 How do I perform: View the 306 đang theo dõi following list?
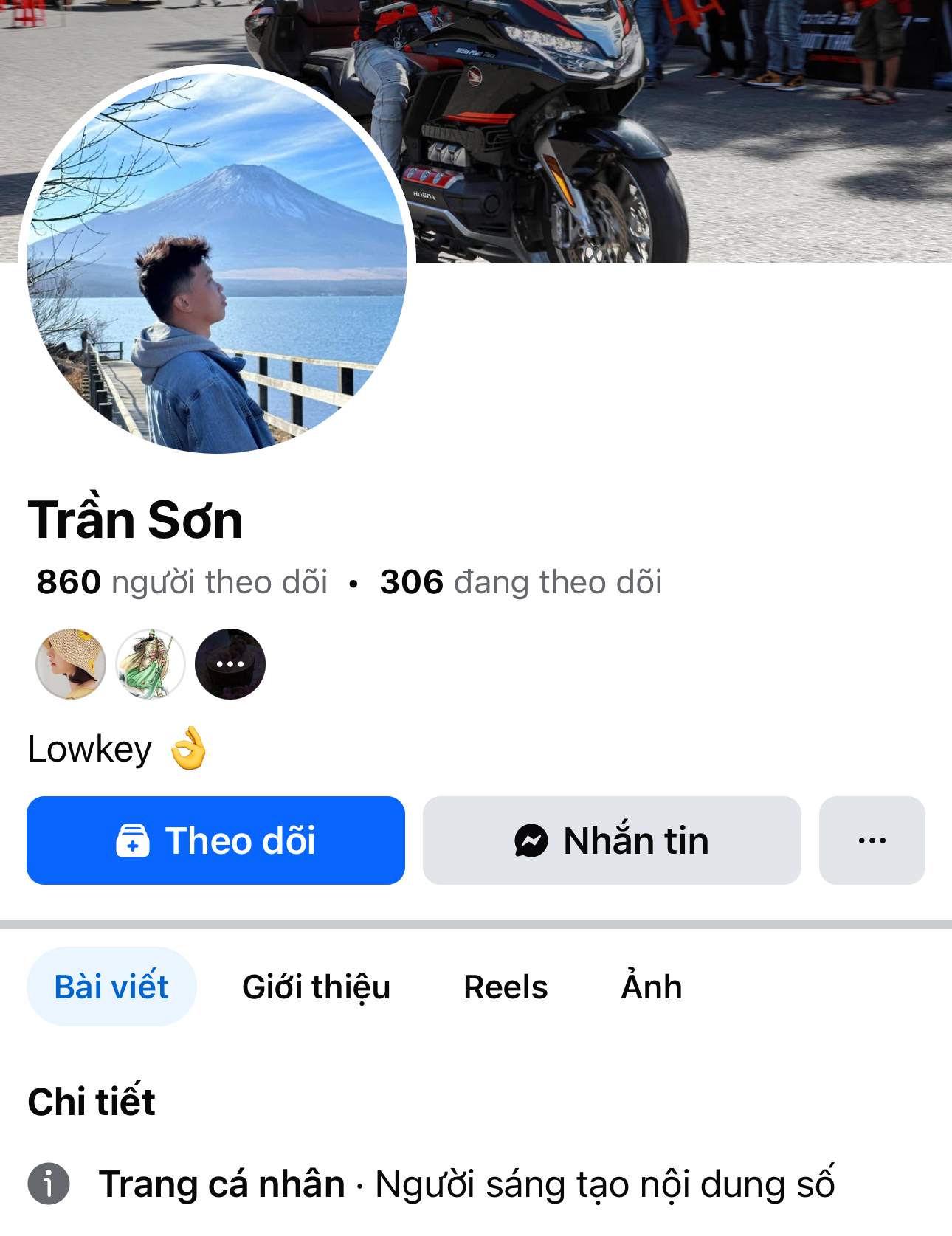[520, 582]
